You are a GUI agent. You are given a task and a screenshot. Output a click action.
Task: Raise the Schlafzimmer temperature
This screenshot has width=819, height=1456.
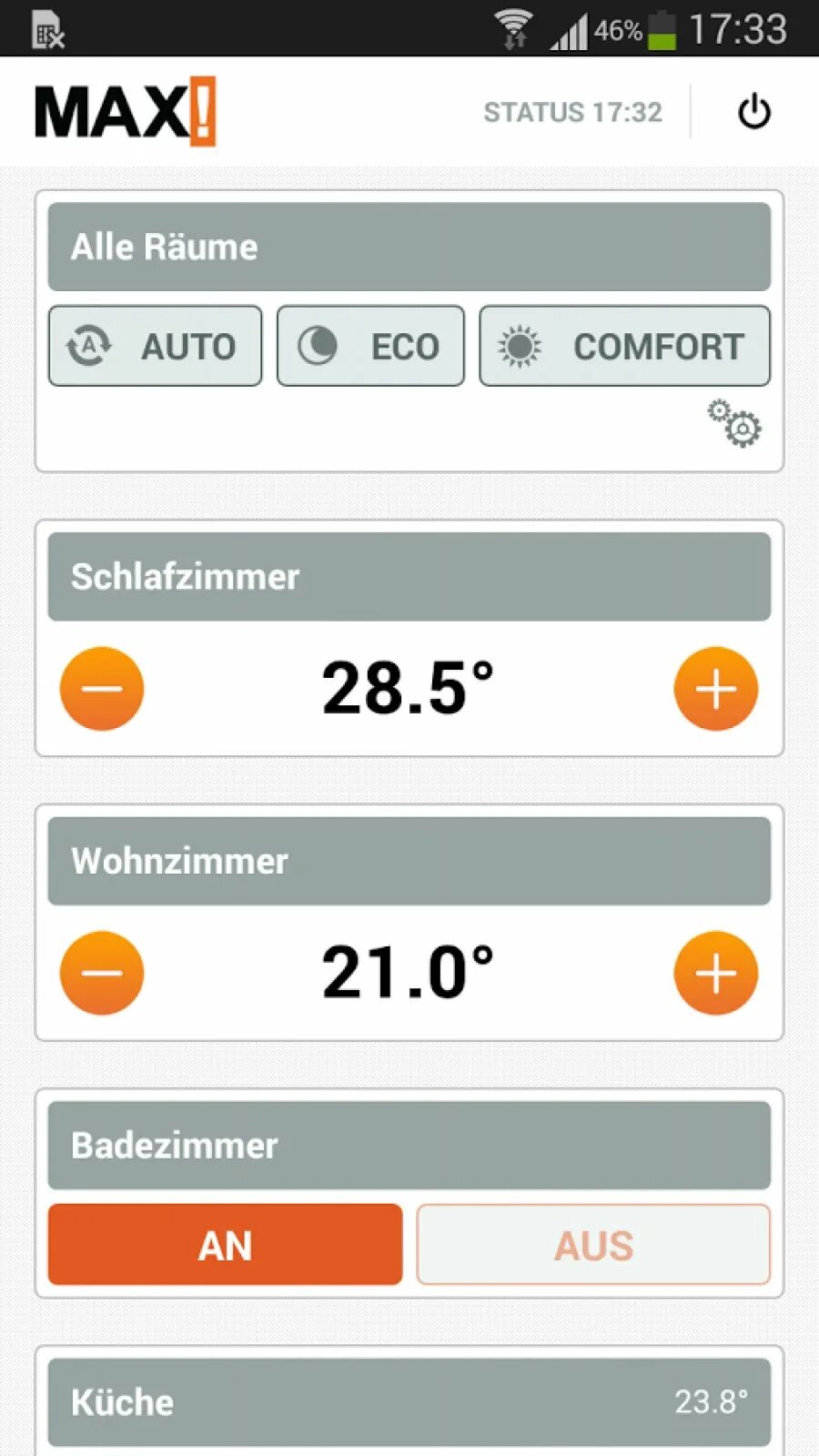pos(715,689)
